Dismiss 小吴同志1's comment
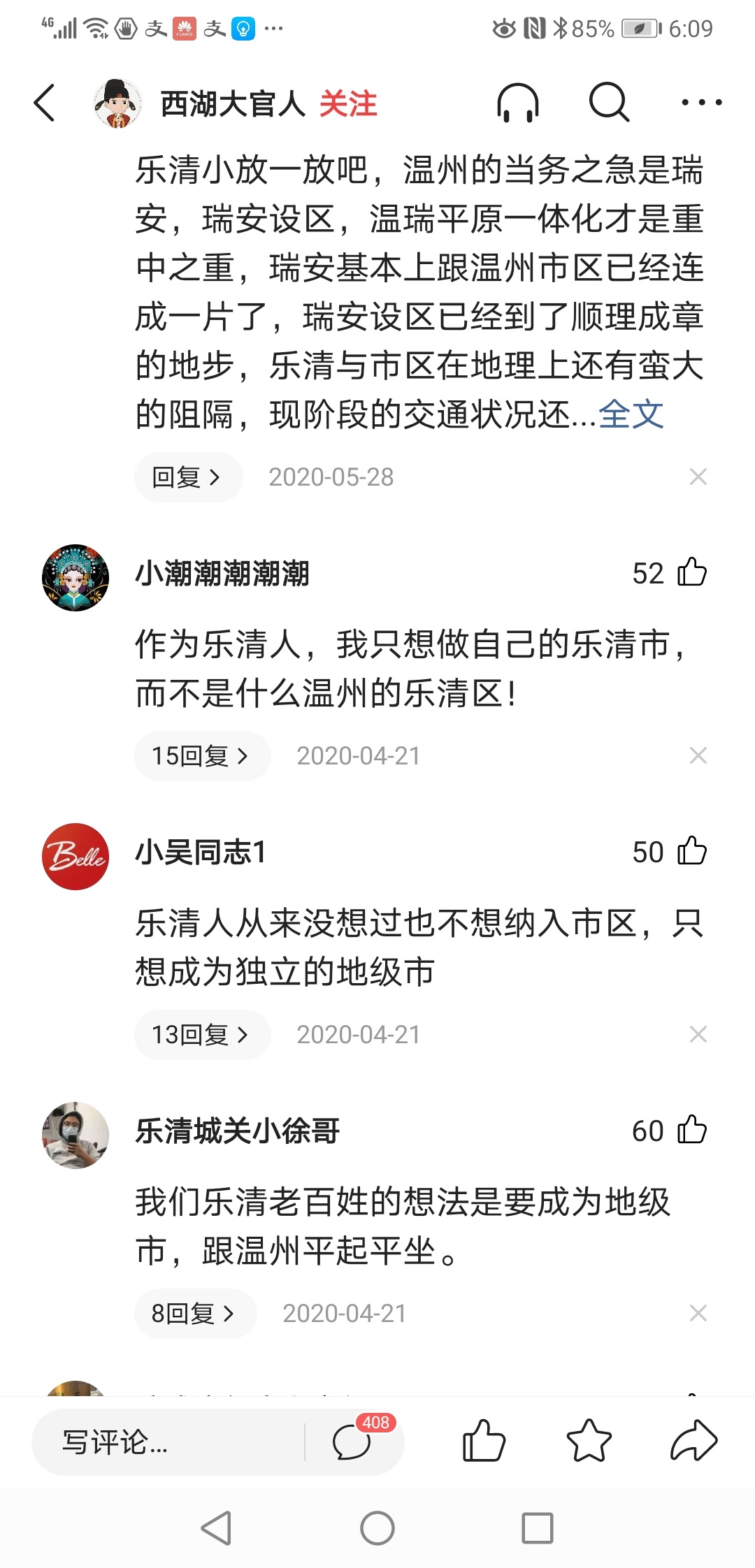The width and height of the screenshot is (755, 1568). (x=698, y=1035)
